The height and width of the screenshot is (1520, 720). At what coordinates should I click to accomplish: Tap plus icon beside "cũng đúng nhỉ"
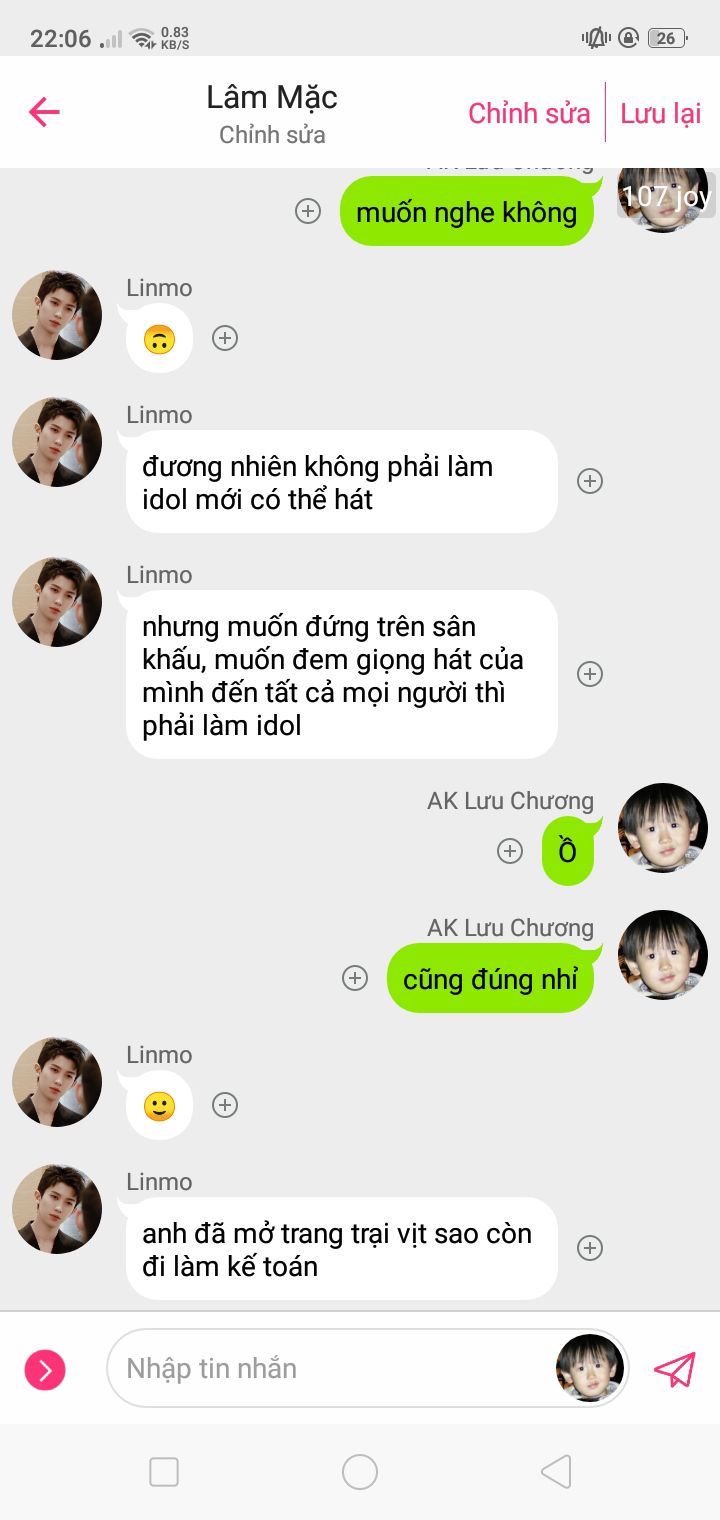pos(355,978)
